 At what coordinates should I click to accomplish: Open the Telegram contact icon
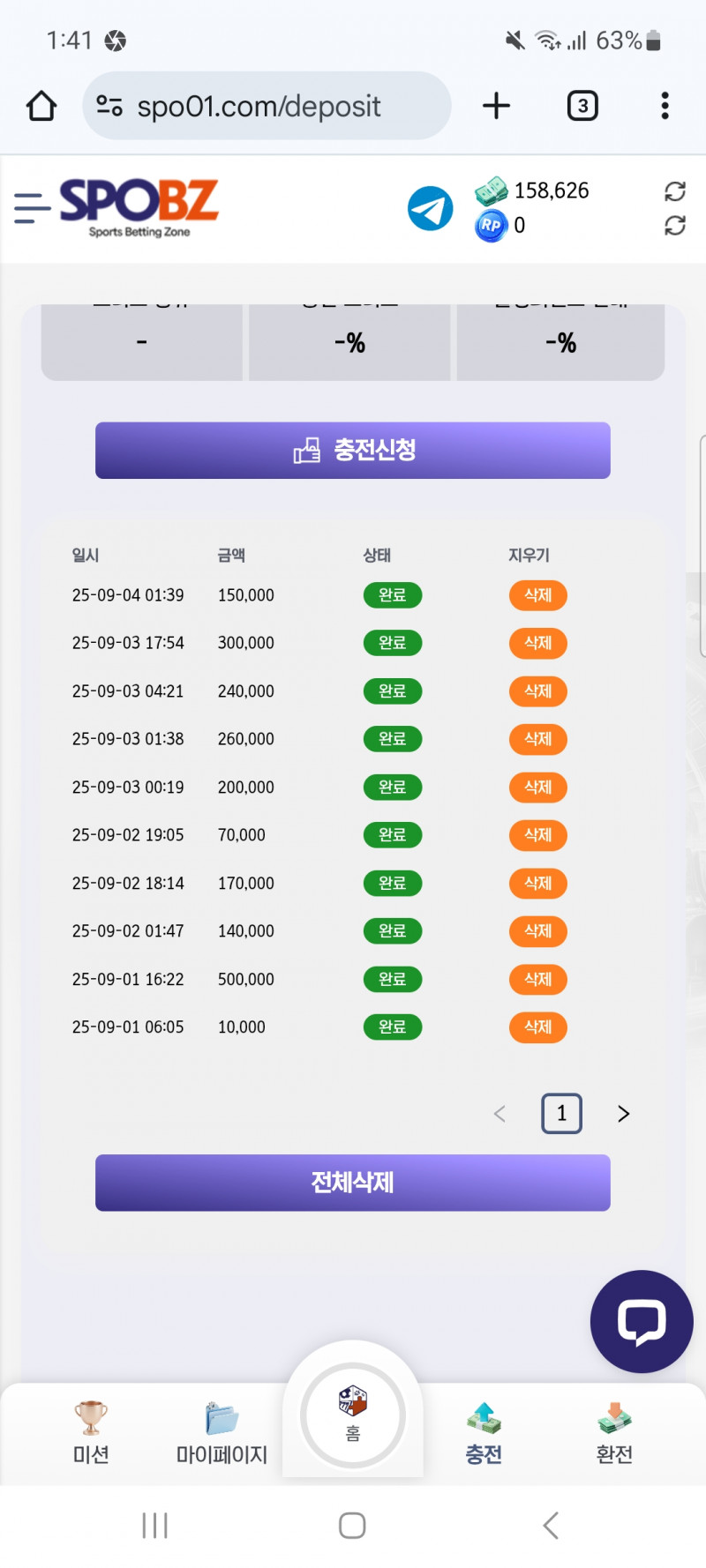tap(430, 209)
